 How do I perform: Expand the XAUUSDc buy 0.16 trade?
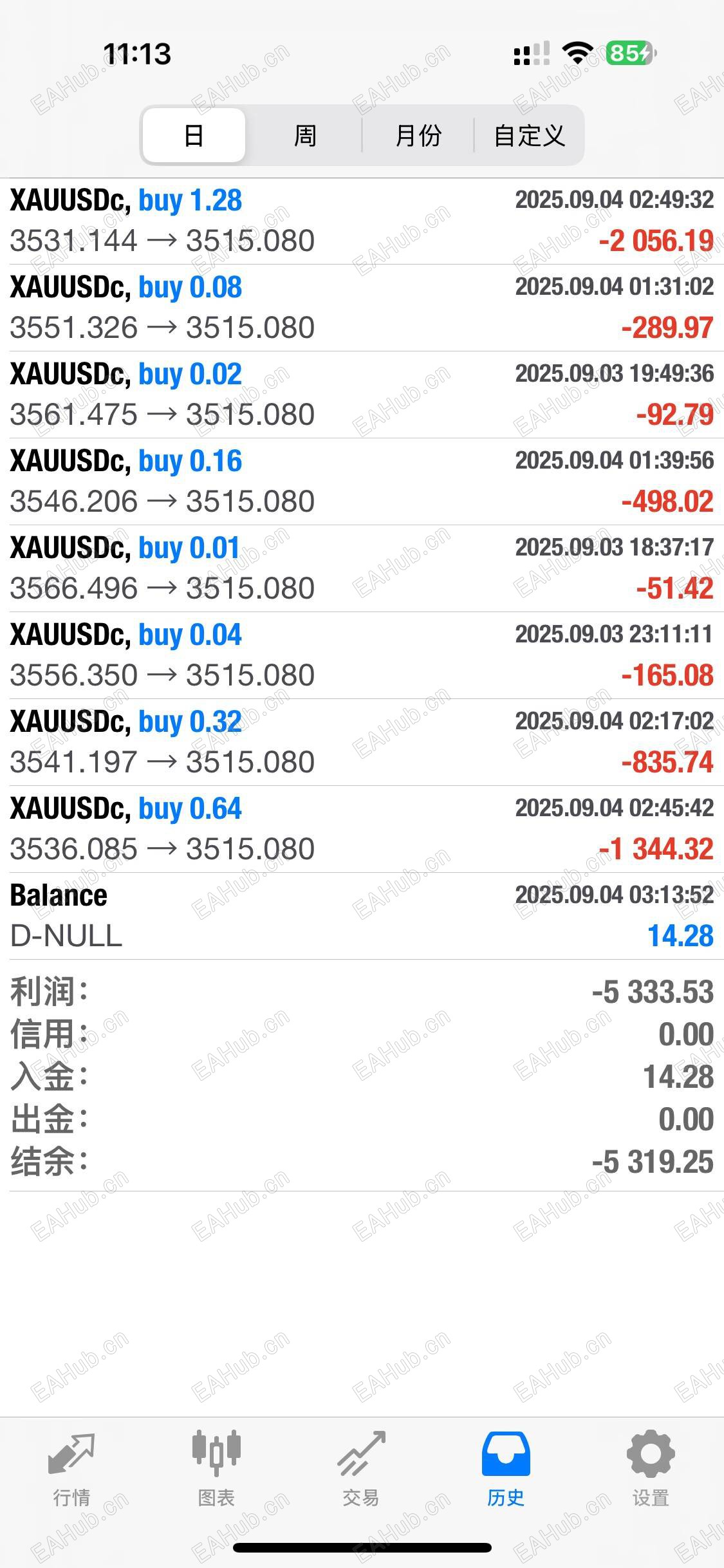pyautogui.click(x=362, y=481)
